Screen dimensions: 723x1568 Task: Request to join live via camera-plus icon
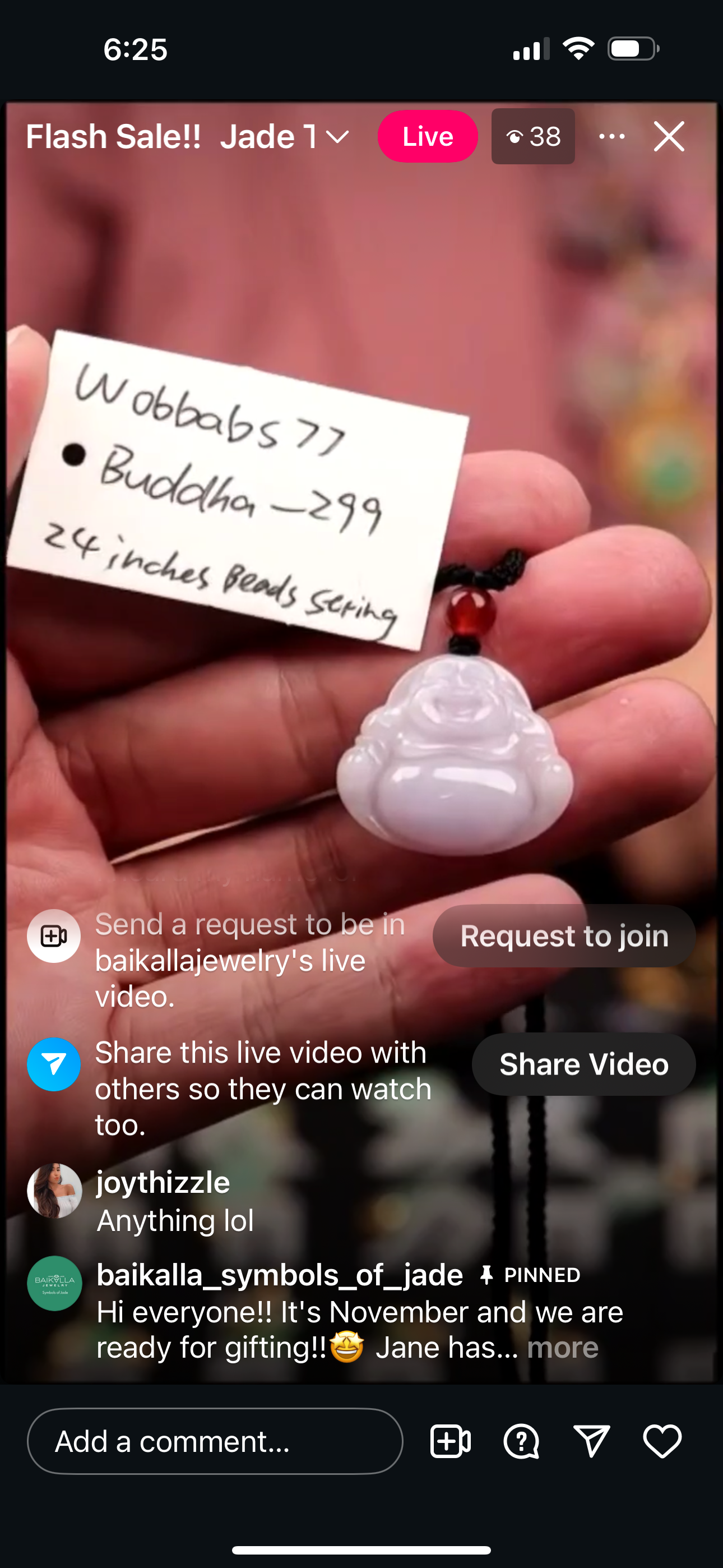click(451, 1441)
